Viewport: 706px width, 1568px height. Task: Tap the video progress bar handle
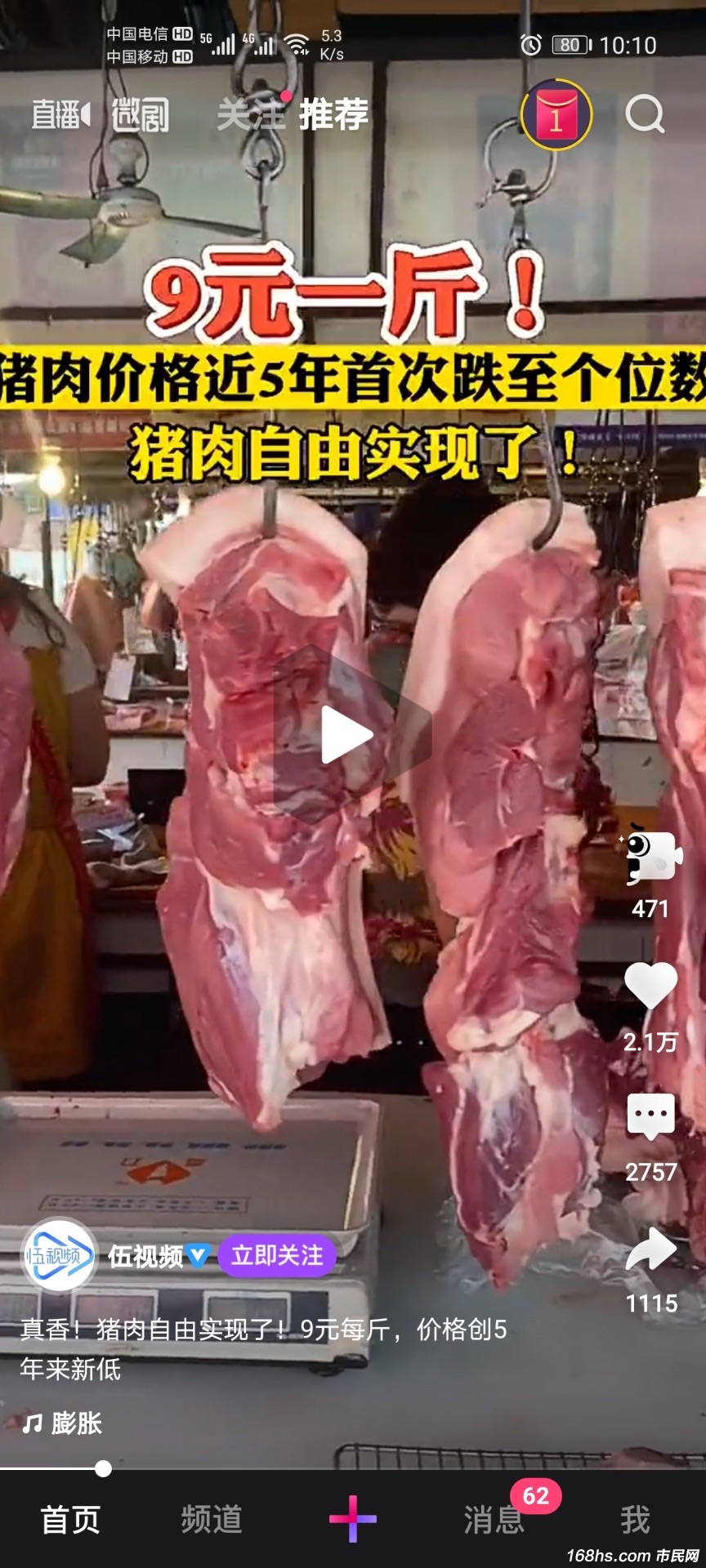103,1468
